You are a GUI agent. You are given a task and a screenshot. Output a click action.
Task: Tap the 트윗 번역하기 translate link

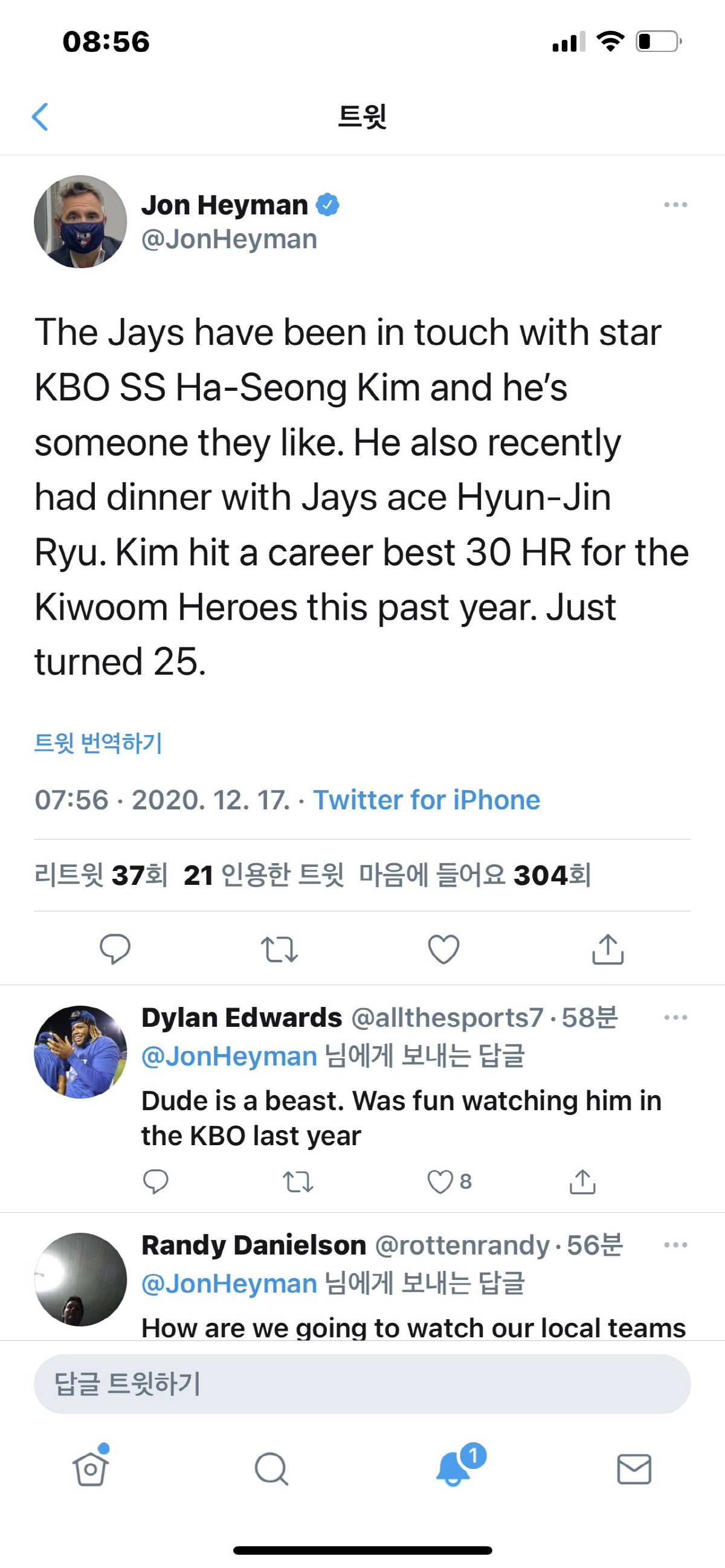98,743
